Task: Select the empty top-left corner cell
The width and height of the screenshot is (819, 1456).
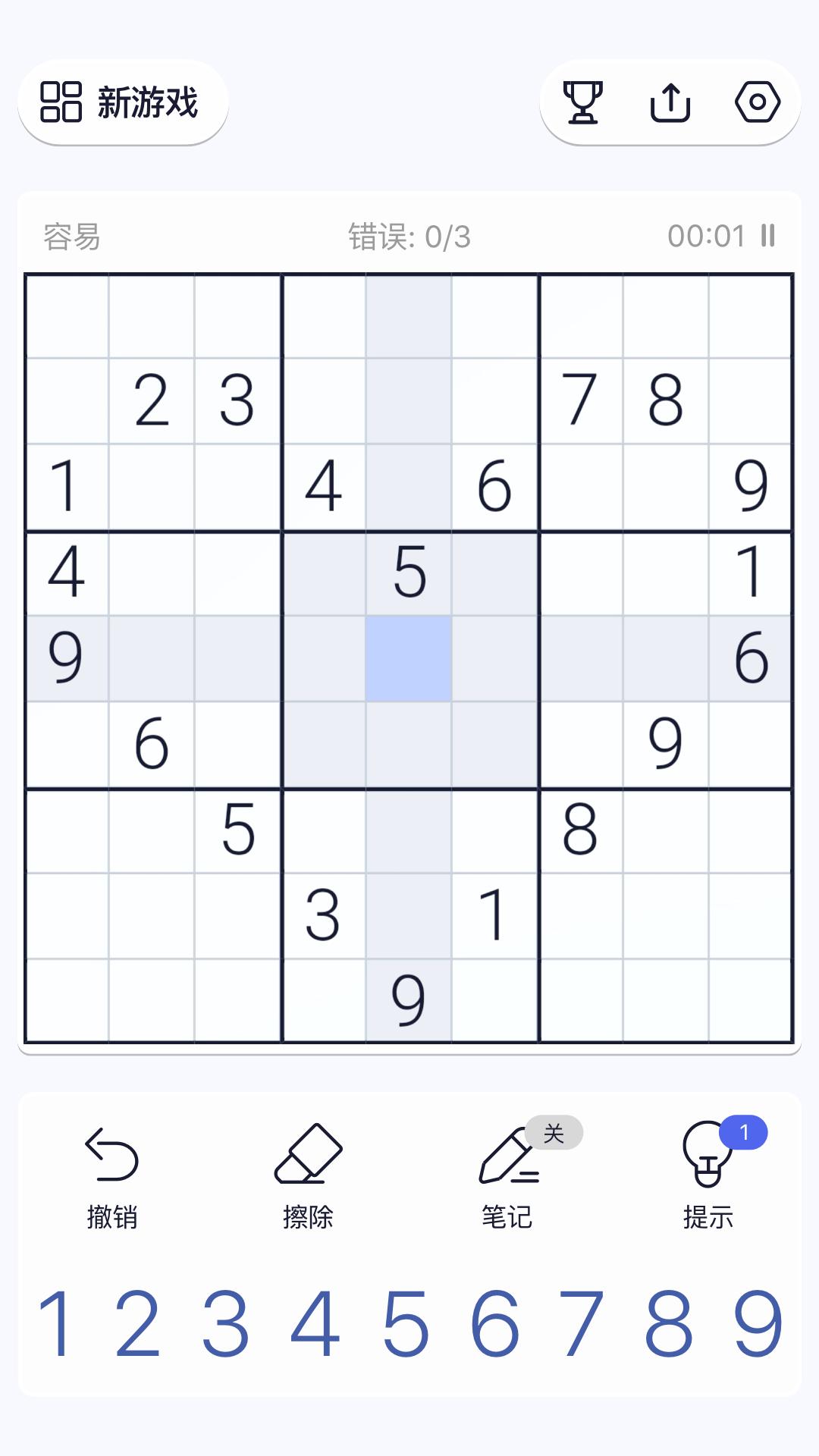Action: click(x=67, y=316)
